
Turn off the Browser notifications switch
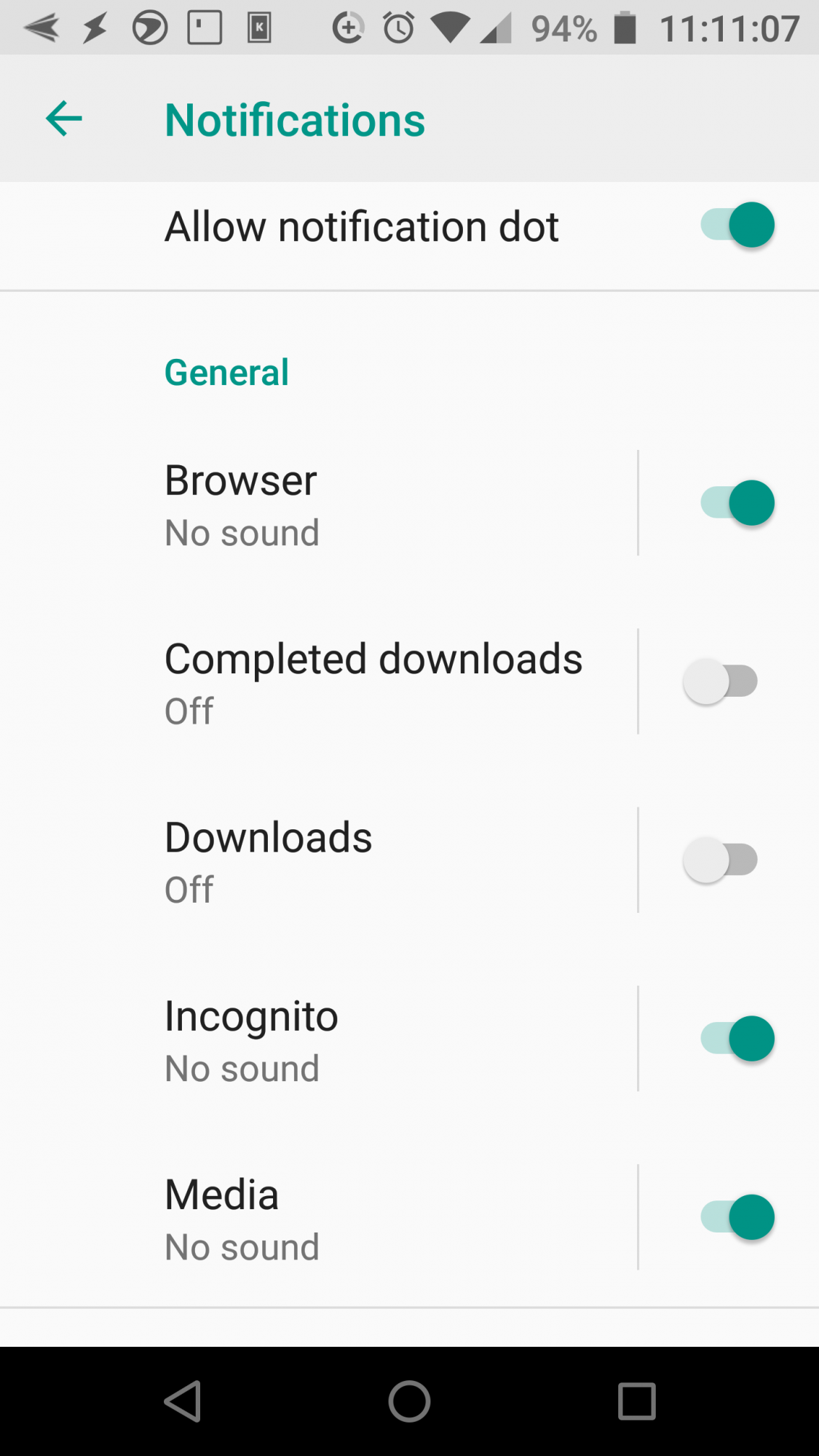coord(736,503)
